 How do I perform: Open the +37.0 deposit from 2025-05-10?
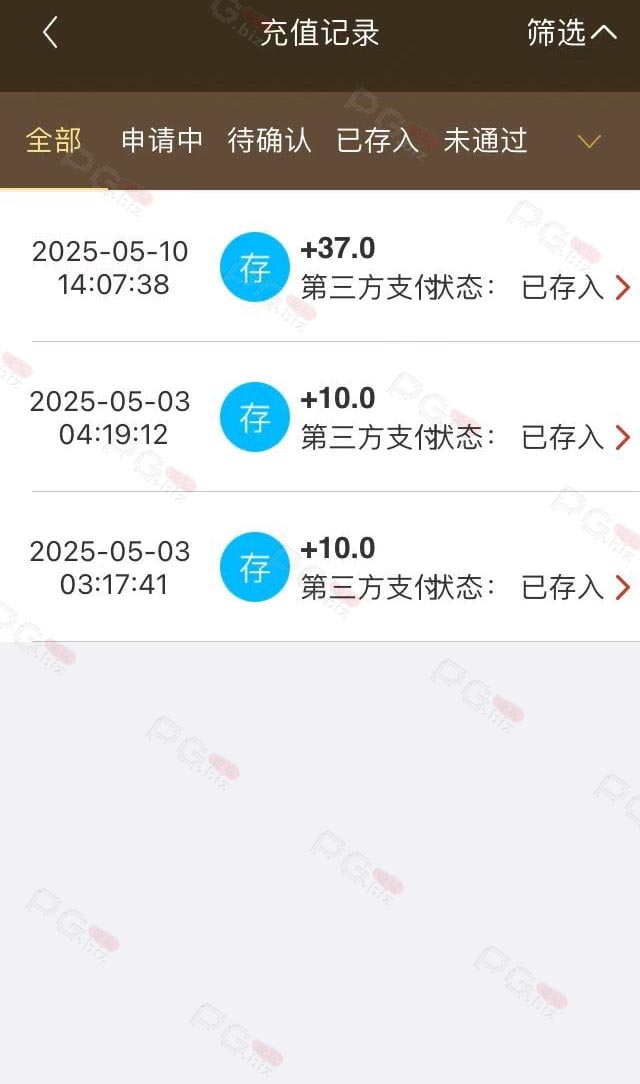[x=320, y=267]
